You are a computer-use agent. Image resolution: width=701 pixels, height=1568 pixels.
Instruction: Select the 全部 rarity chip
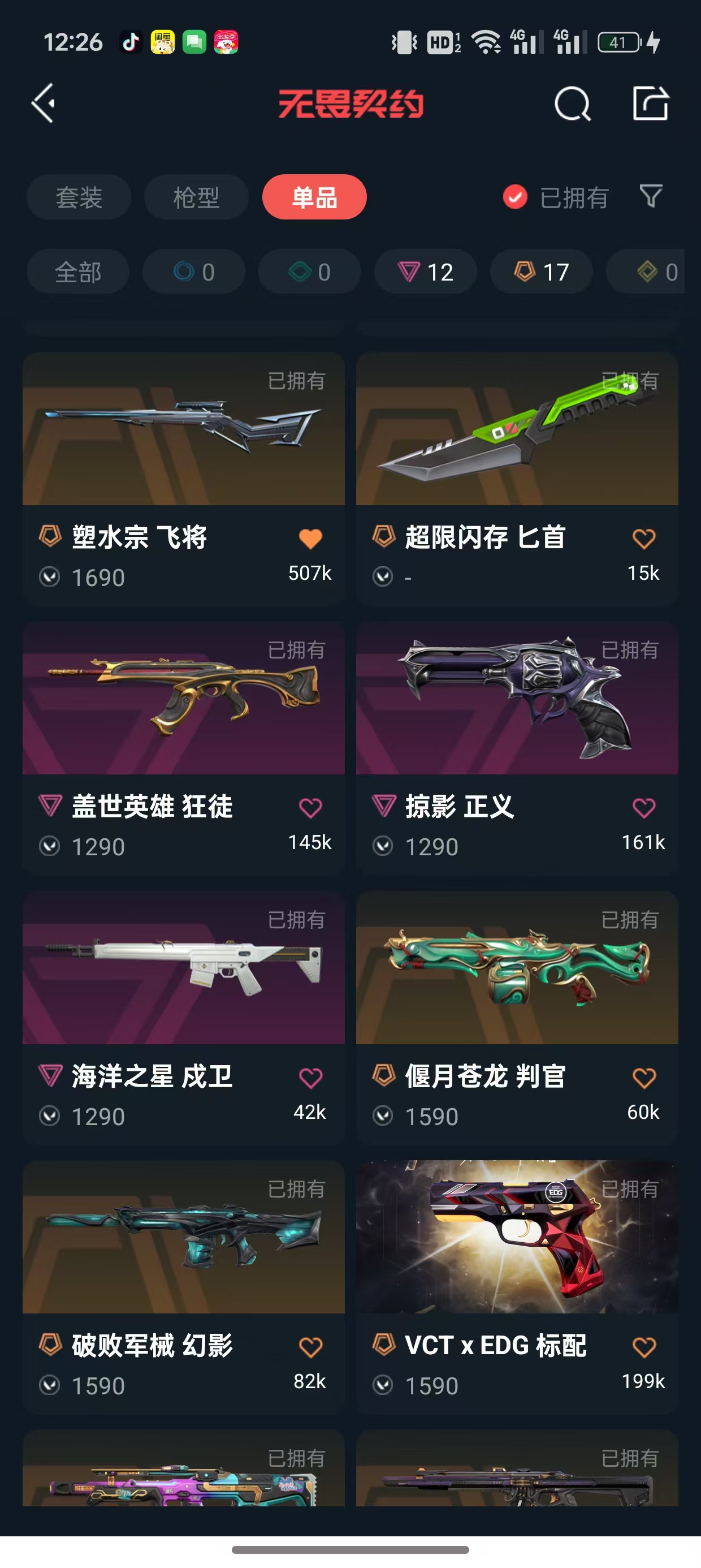click(78, 272)
